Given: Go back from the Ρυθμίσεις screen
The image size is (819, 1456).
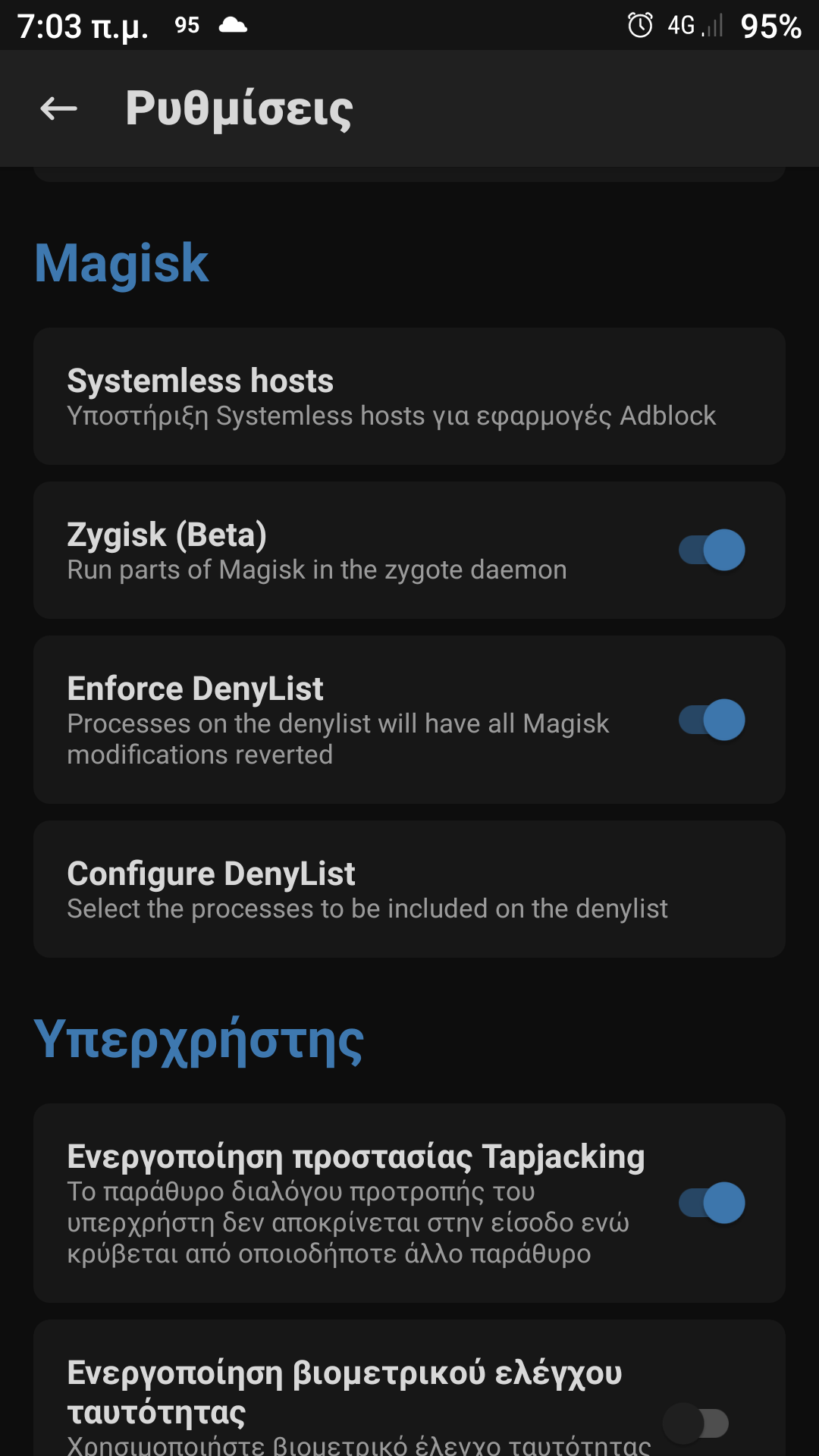Looking at the screenshot, I should click(58, 108).
